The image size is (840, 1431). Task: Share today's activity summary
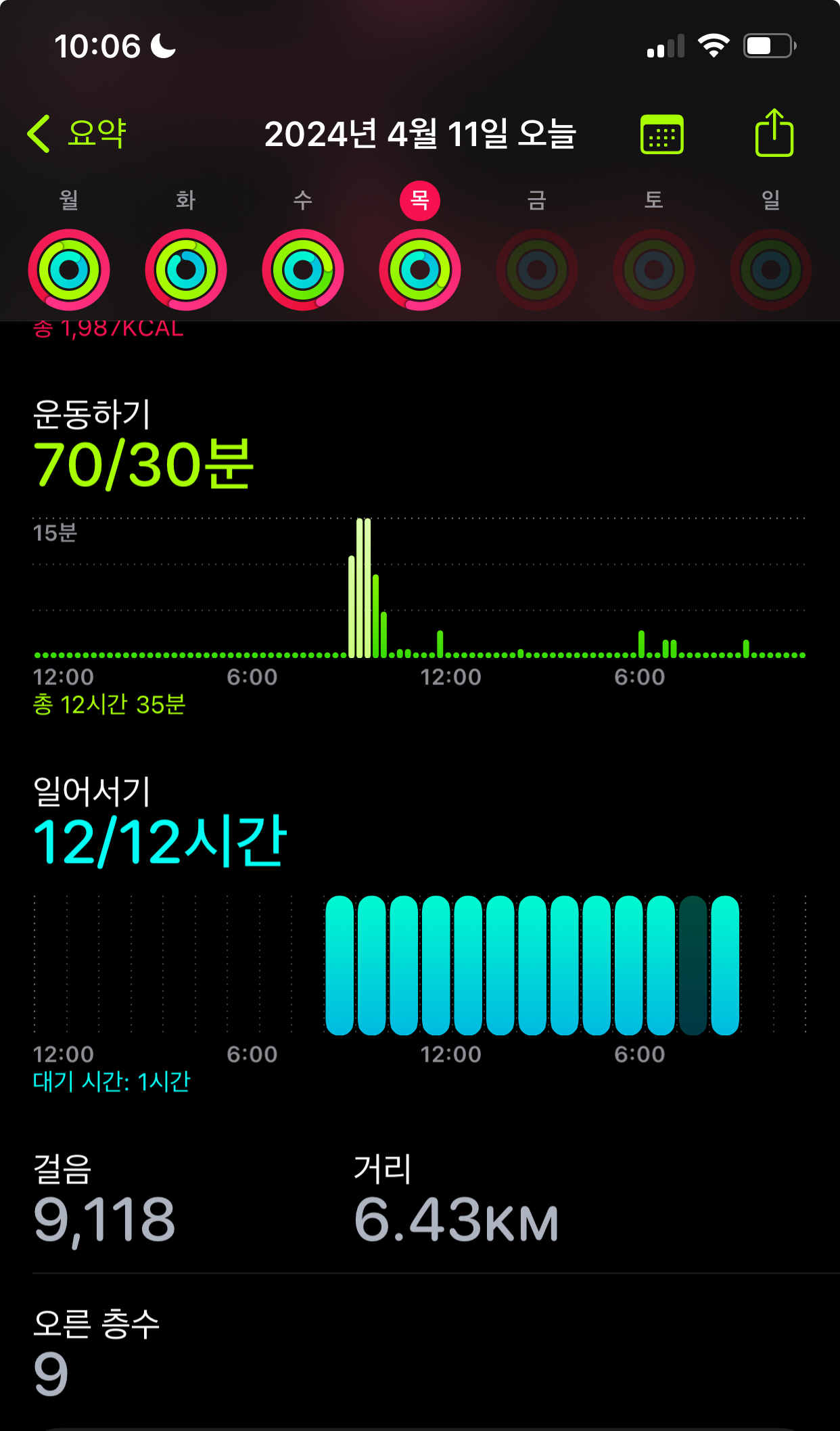point(774,133)
